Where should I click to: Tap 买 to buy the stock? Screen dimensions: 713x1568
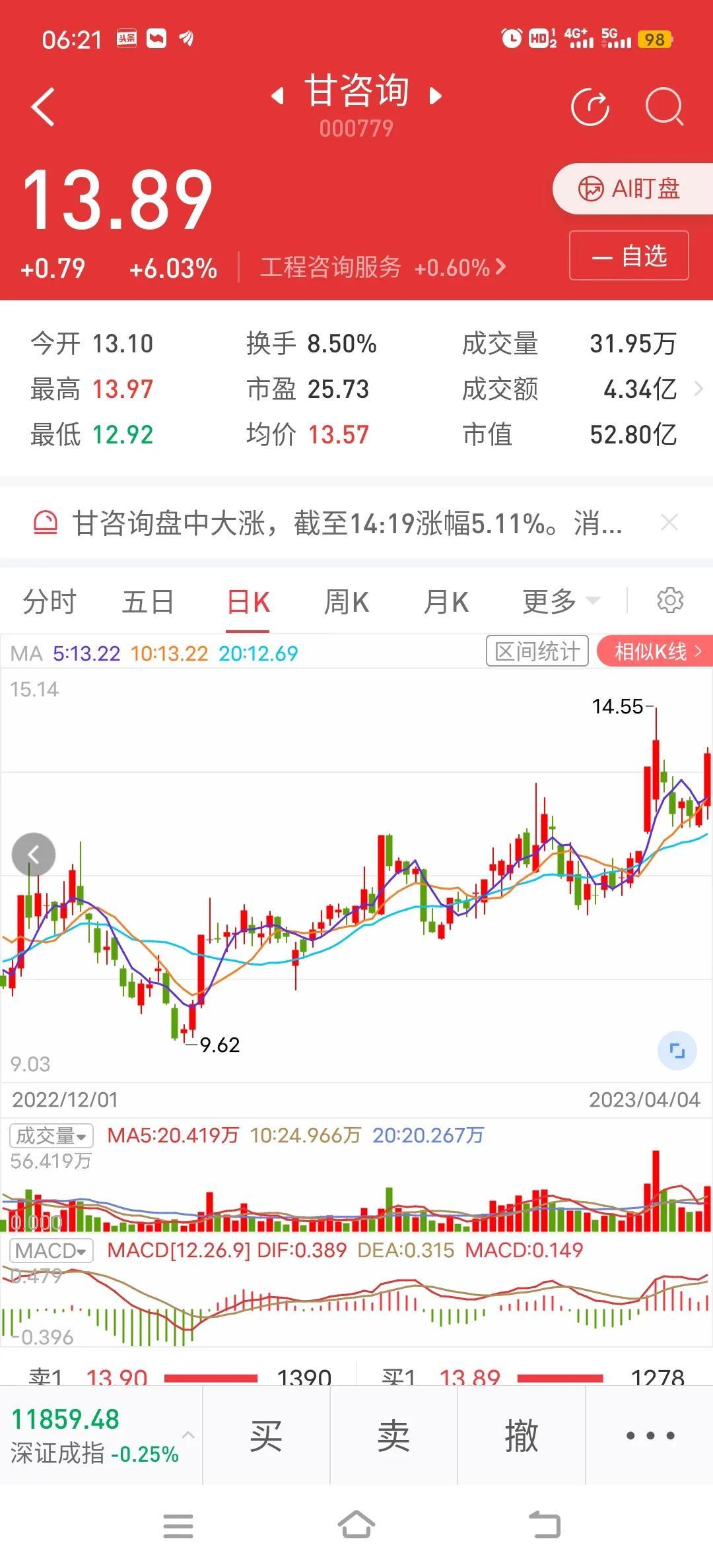click(x=266, y=1435)
